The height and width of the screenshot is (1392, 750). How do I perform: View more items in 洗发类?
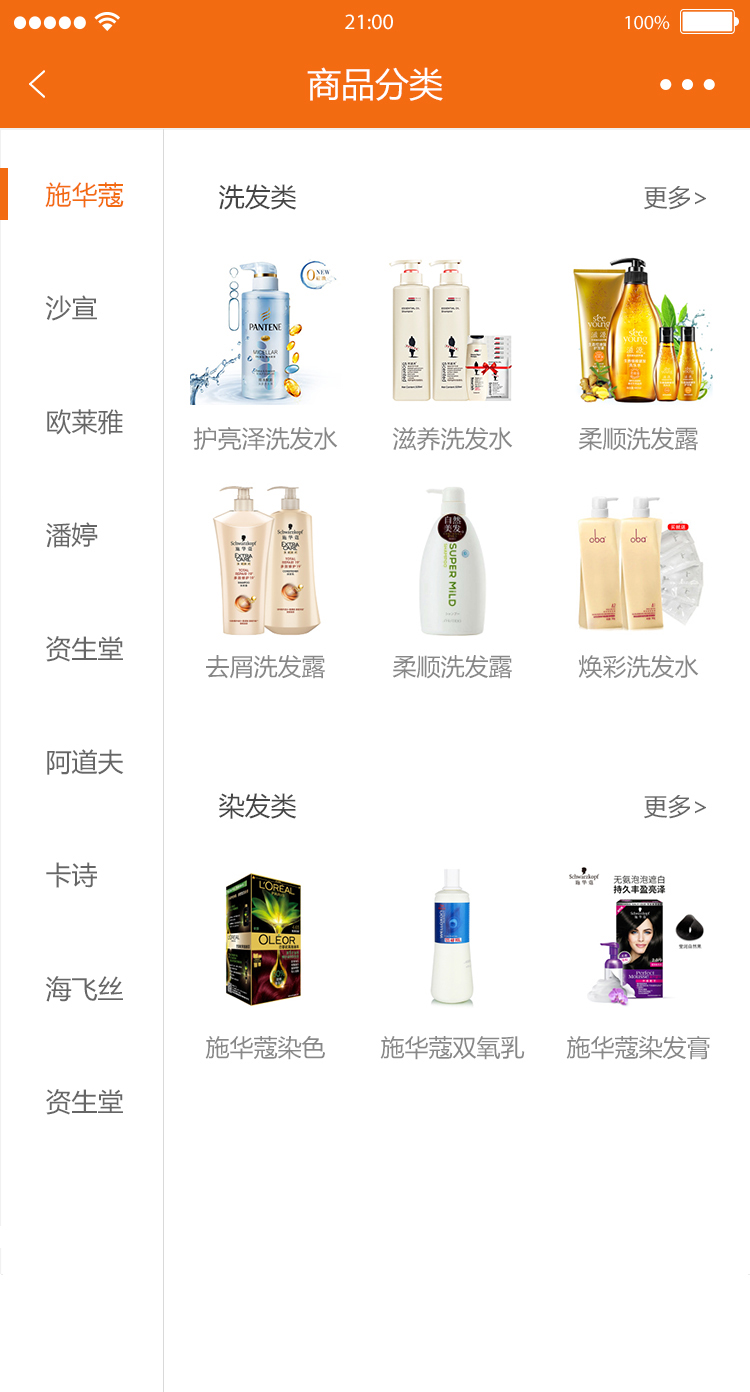pyautogui.click(x=674, y=198)
